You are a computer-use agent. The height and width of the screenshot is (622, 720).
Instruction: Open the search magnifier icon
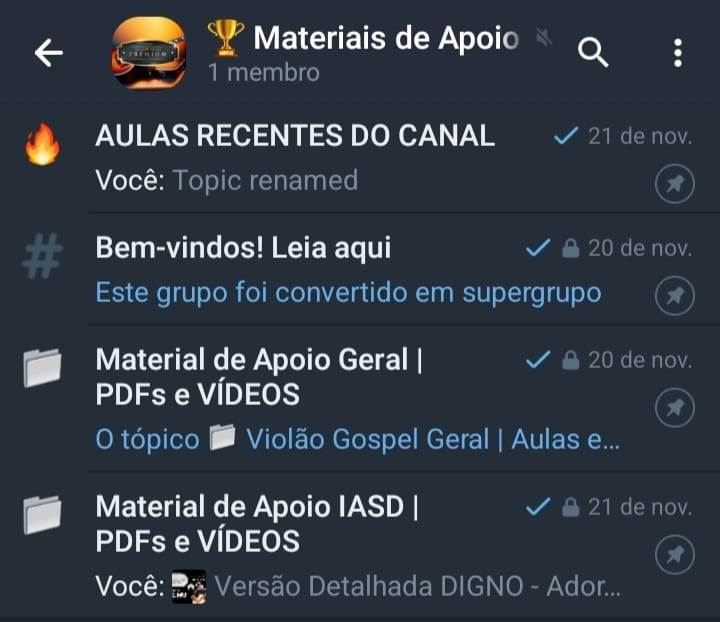click(x=593, y=53)
